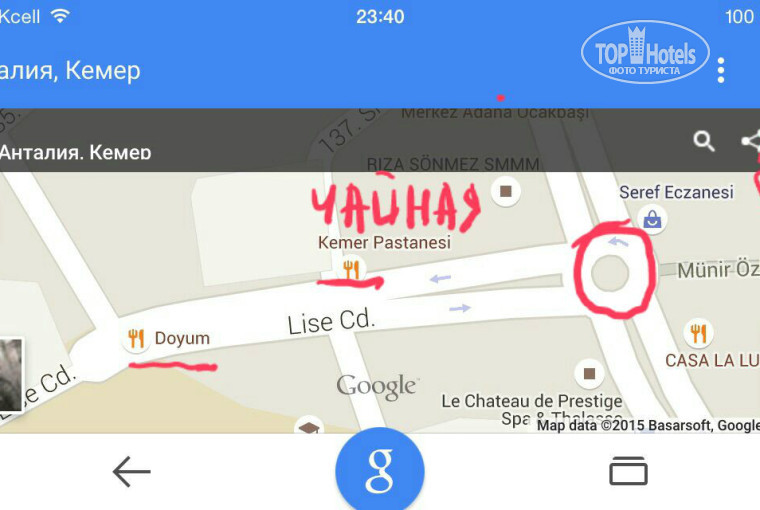Screen dimensions: 760x510
Task: Select the Seref Eczanesi pharmacy marker
Action: point(652,219)
